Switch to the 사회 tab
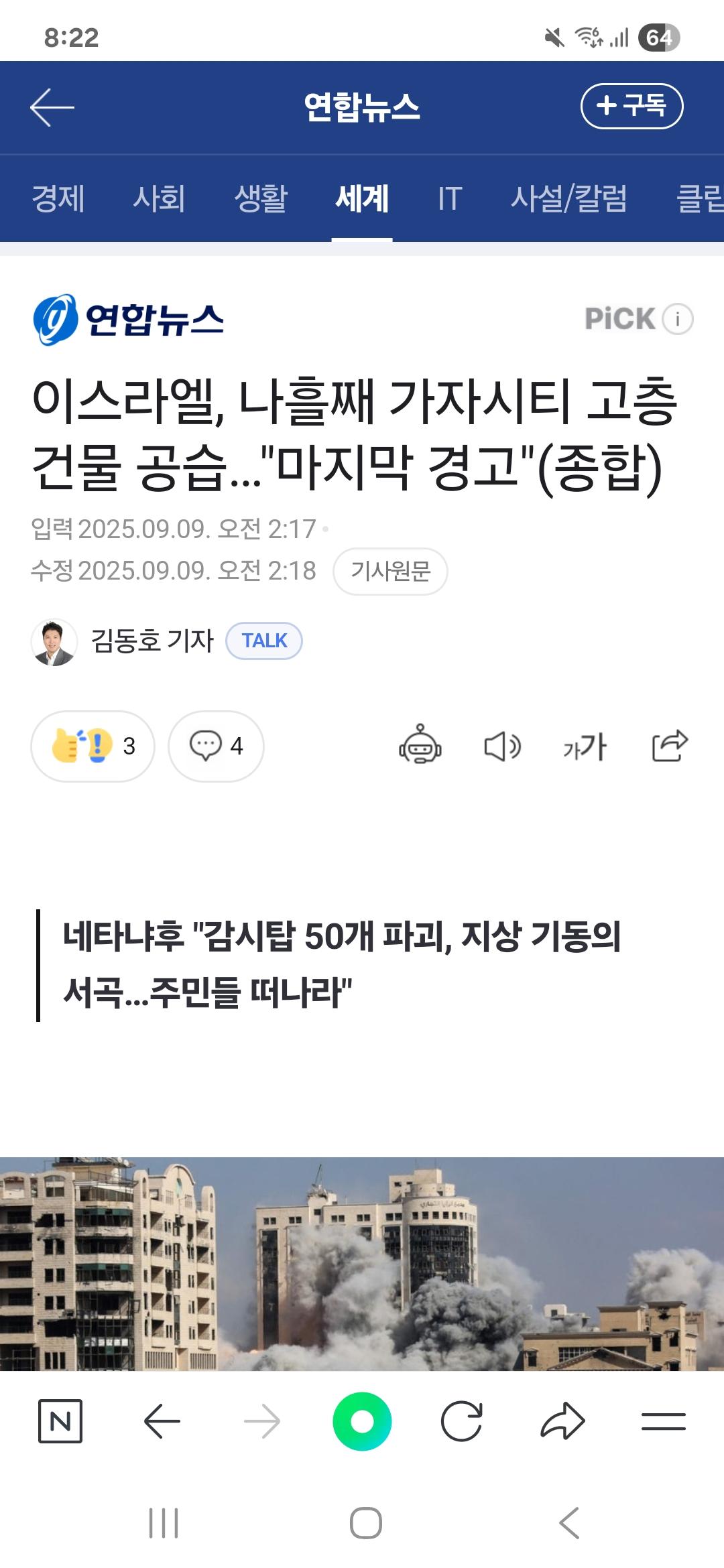 coord(159,198)
